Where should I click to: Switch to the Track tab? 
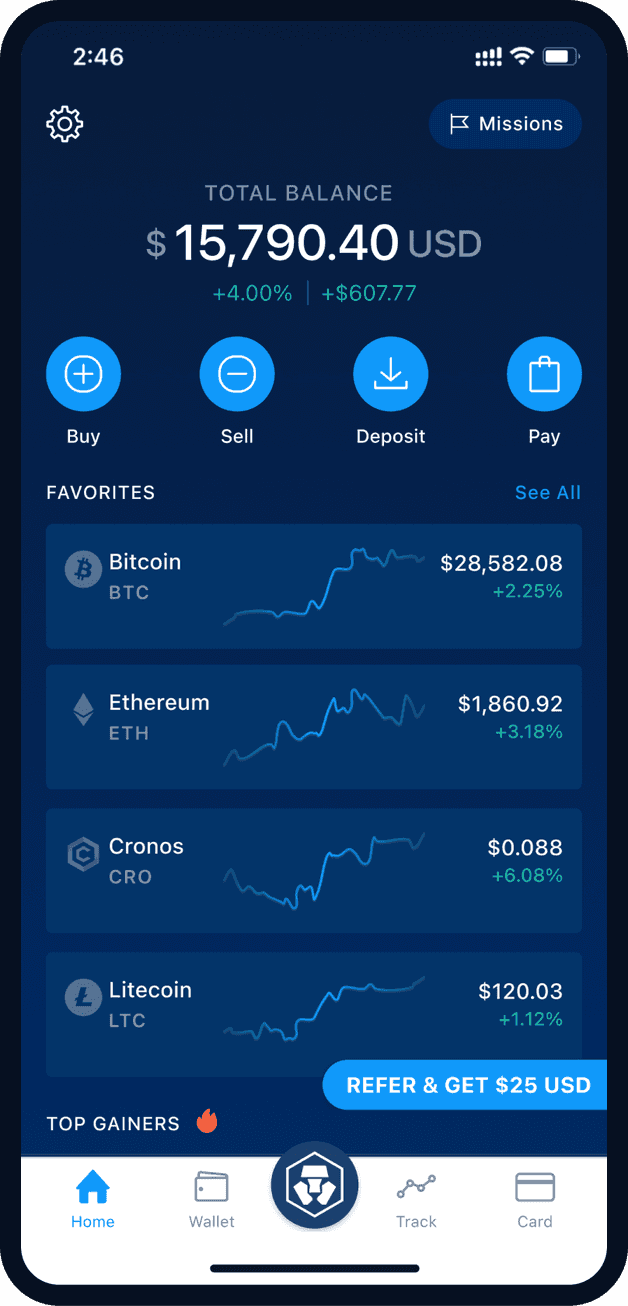pyautogui.click(x=416, y=1200)
